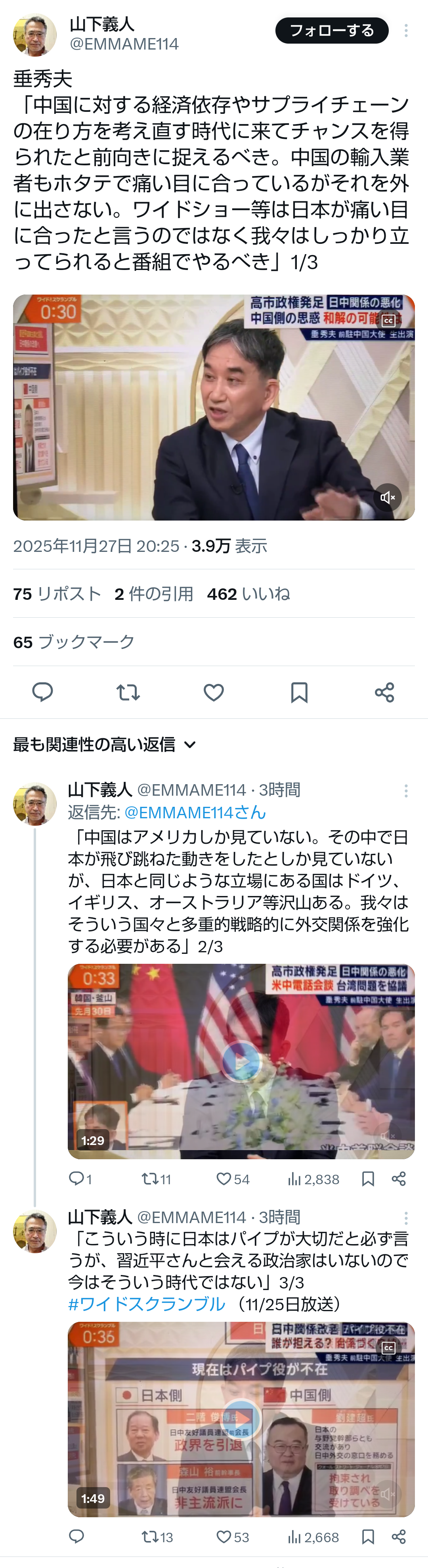Bookmark the 3/3 reply
This screenshot has height=1568, width=428.
(368, 1537)
